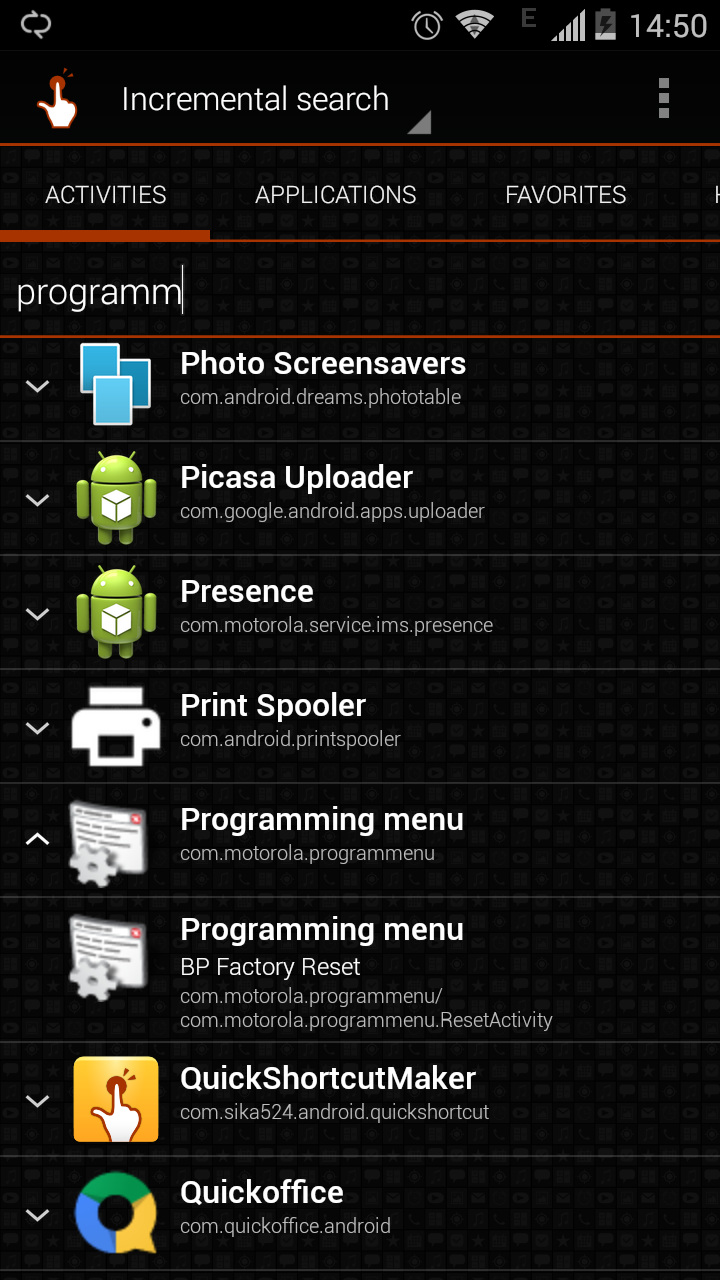Open the overflow menu

pyautogui.click(x=663, y=99)
